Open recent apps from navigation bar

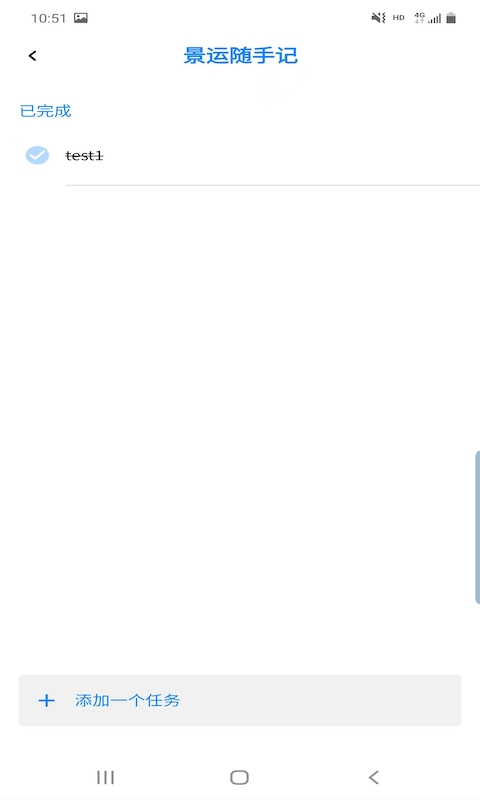[106, 777]
